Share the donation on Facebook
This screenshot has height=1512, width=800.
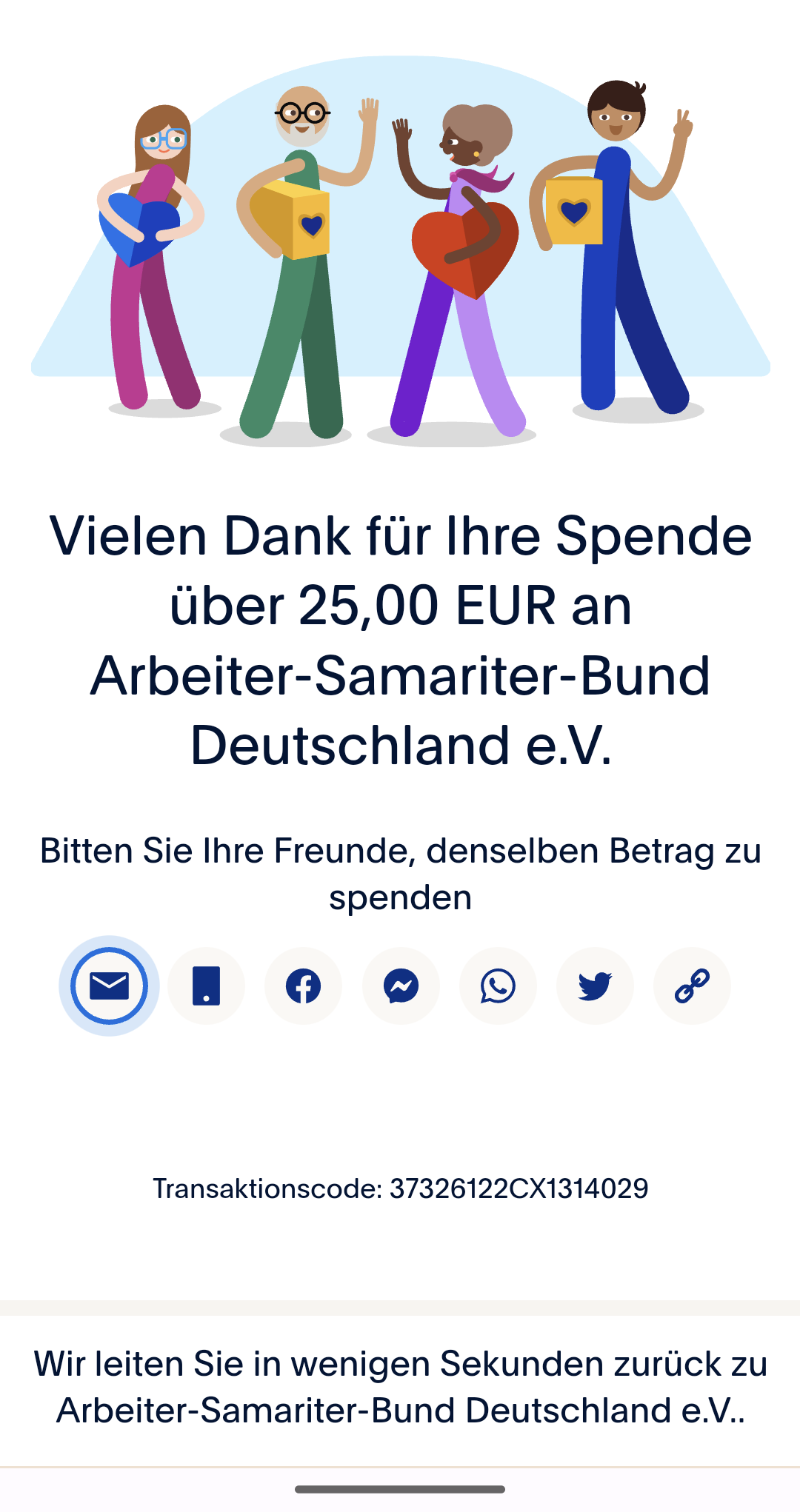click(304, 986)
